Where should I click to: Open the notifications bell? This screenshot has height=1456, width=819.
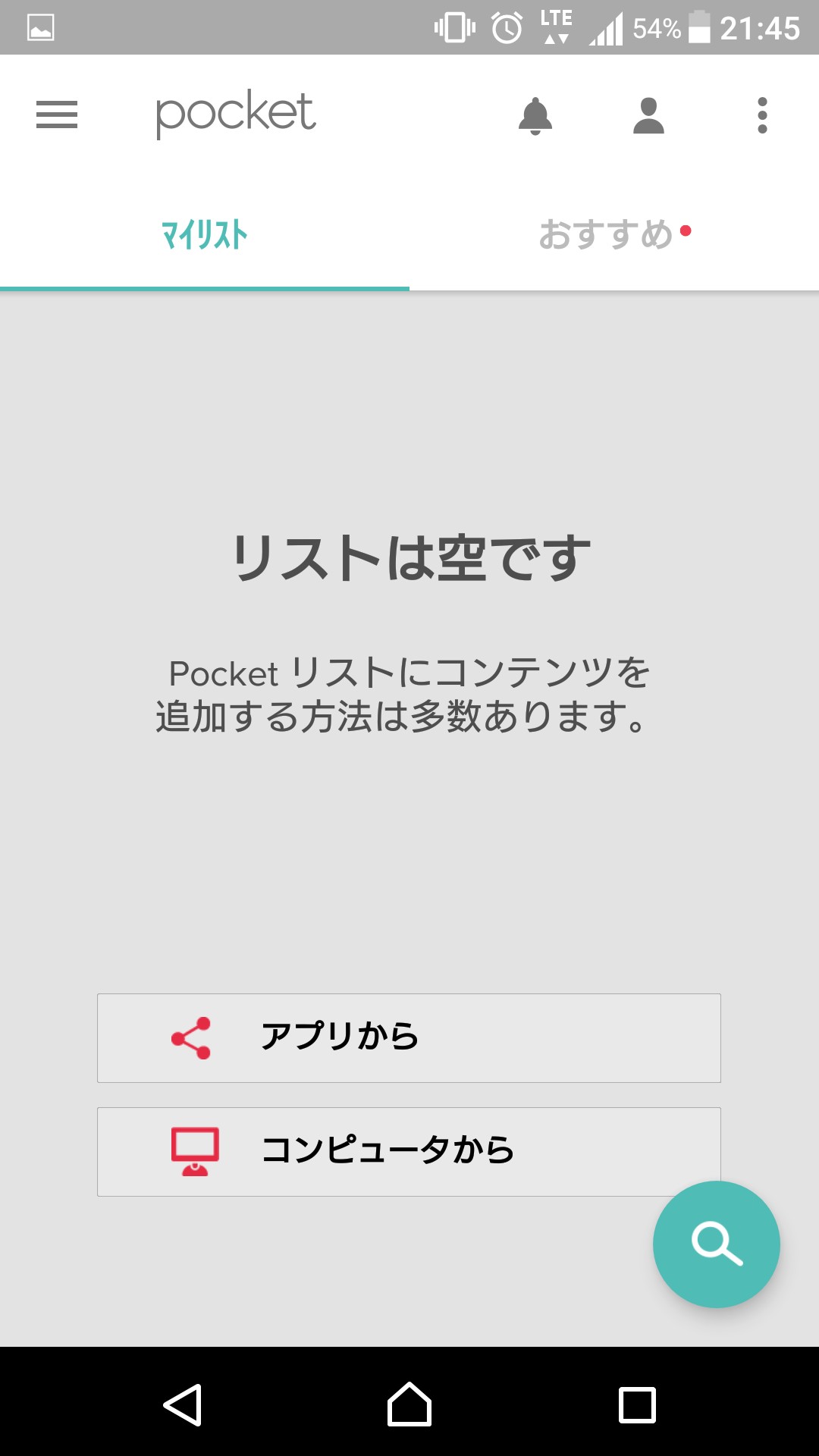click(x=535, y=116)
